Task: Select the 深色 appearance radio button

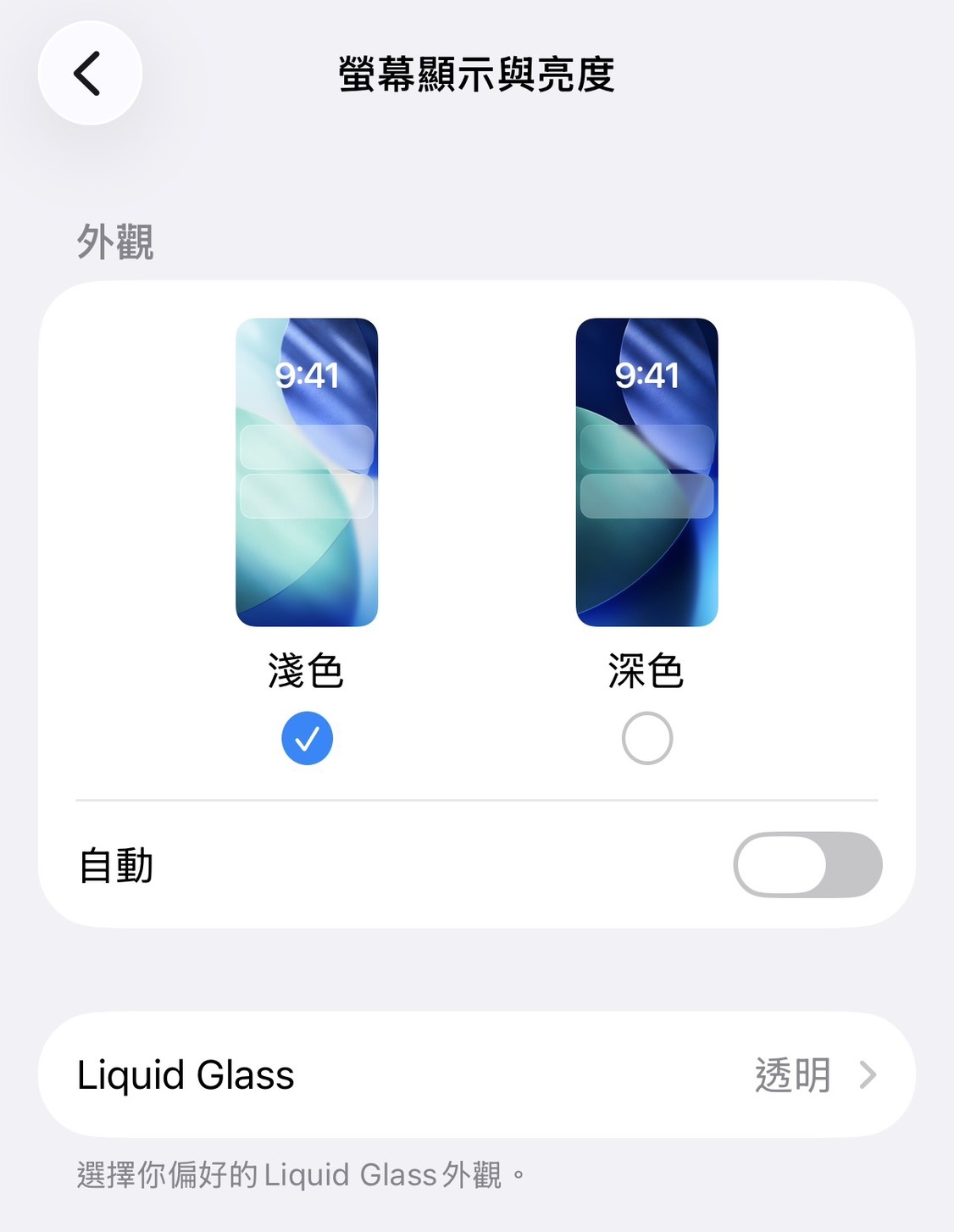Action: (x=646, y=739)
